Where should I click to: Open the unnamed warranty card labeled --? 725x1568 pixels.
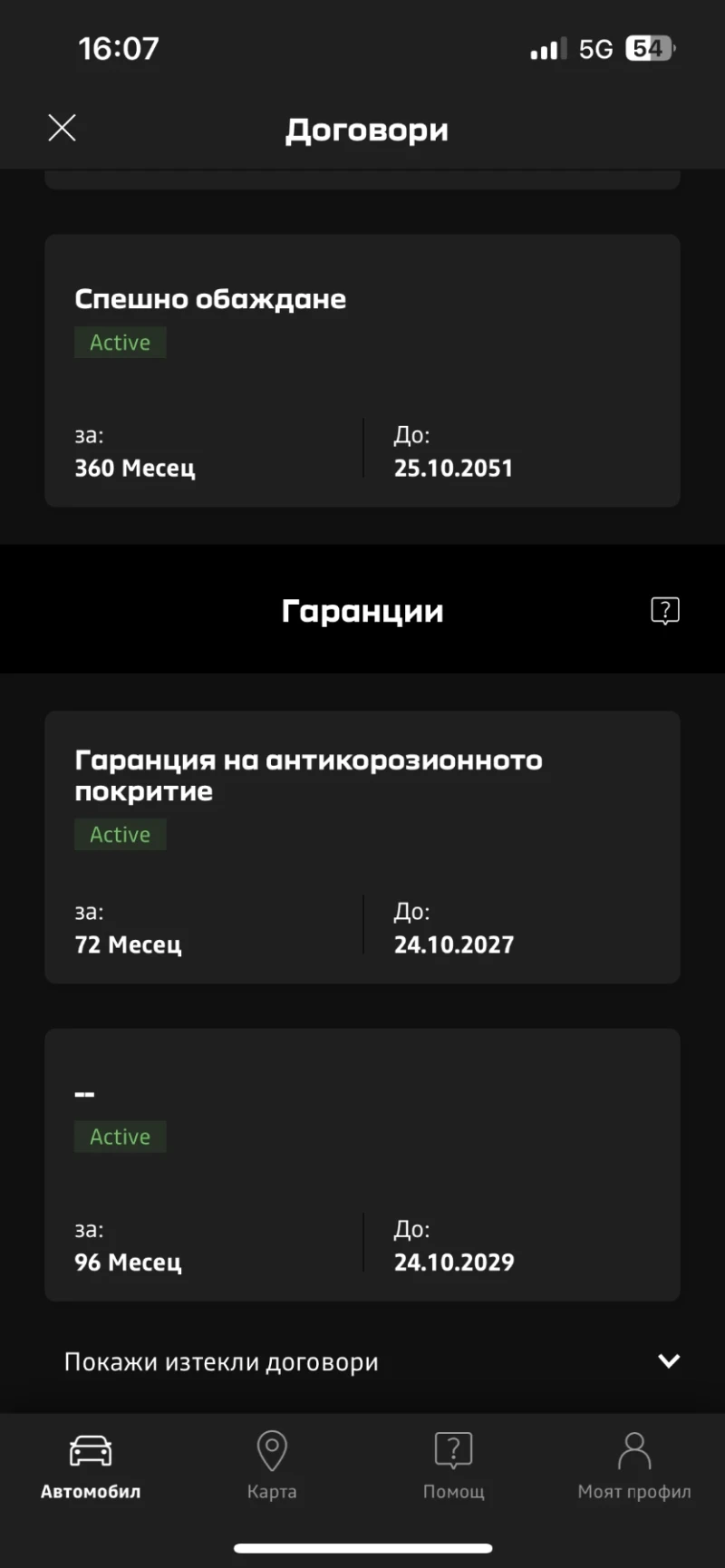point(362,1165)
